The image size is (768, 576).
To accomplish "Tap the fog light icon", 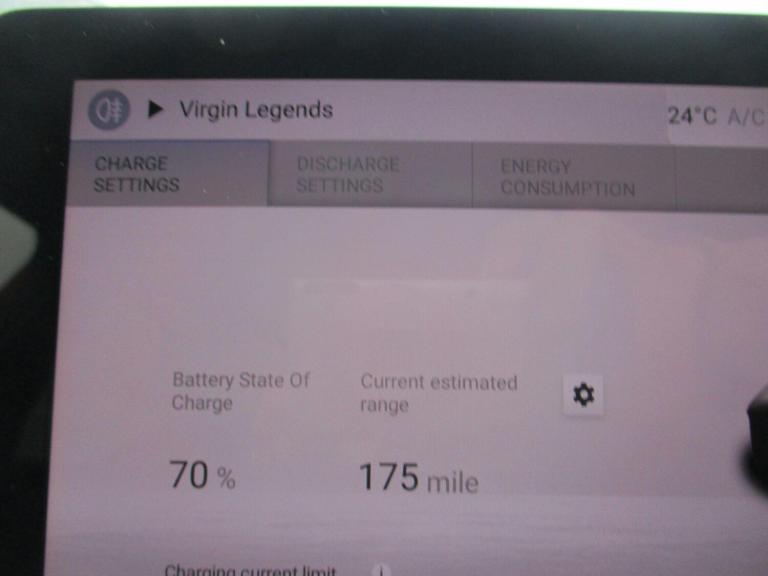I will coord(108,110).
